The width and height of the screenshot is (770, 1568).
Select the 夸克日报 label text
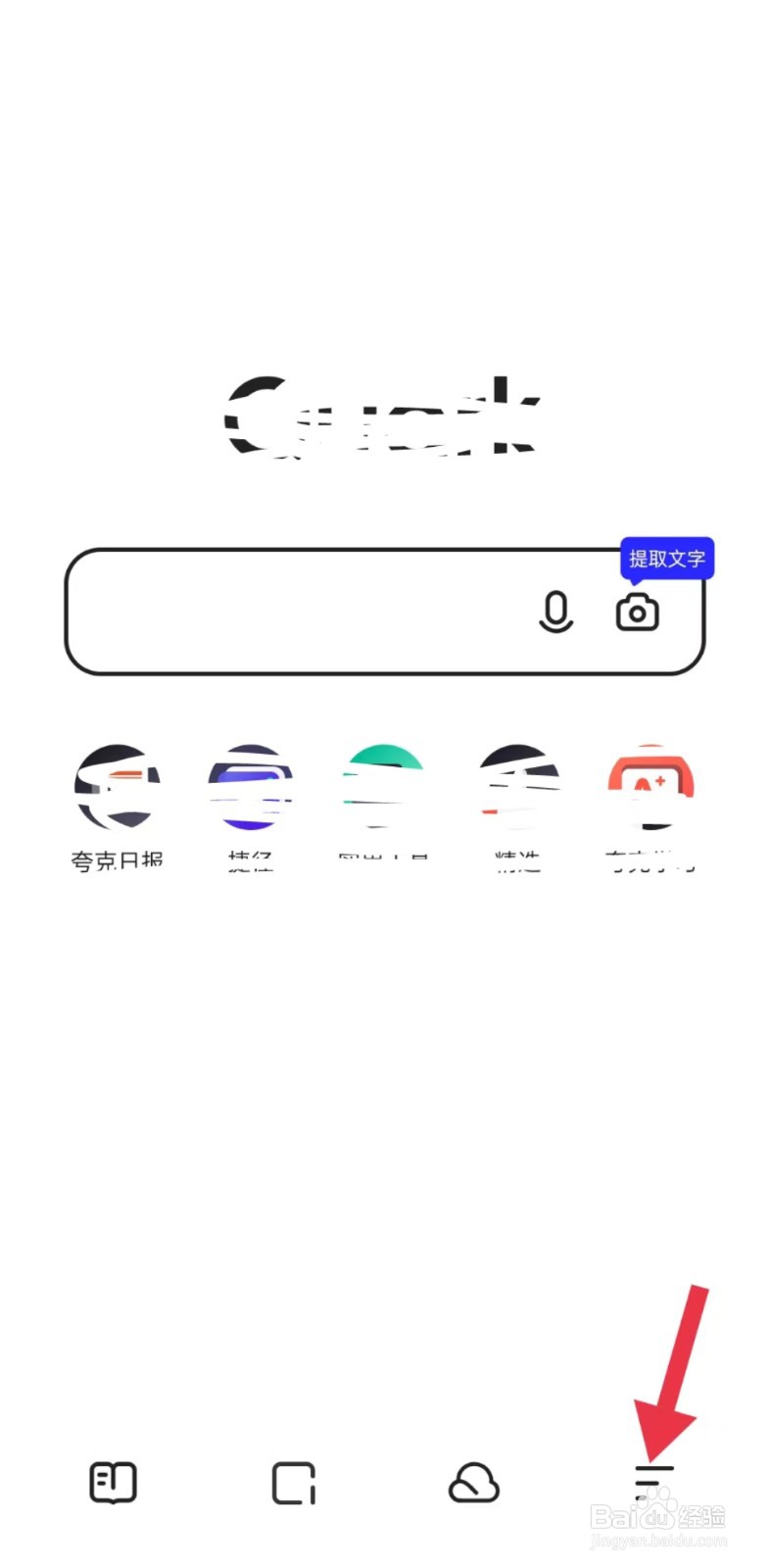pos(117,860)
